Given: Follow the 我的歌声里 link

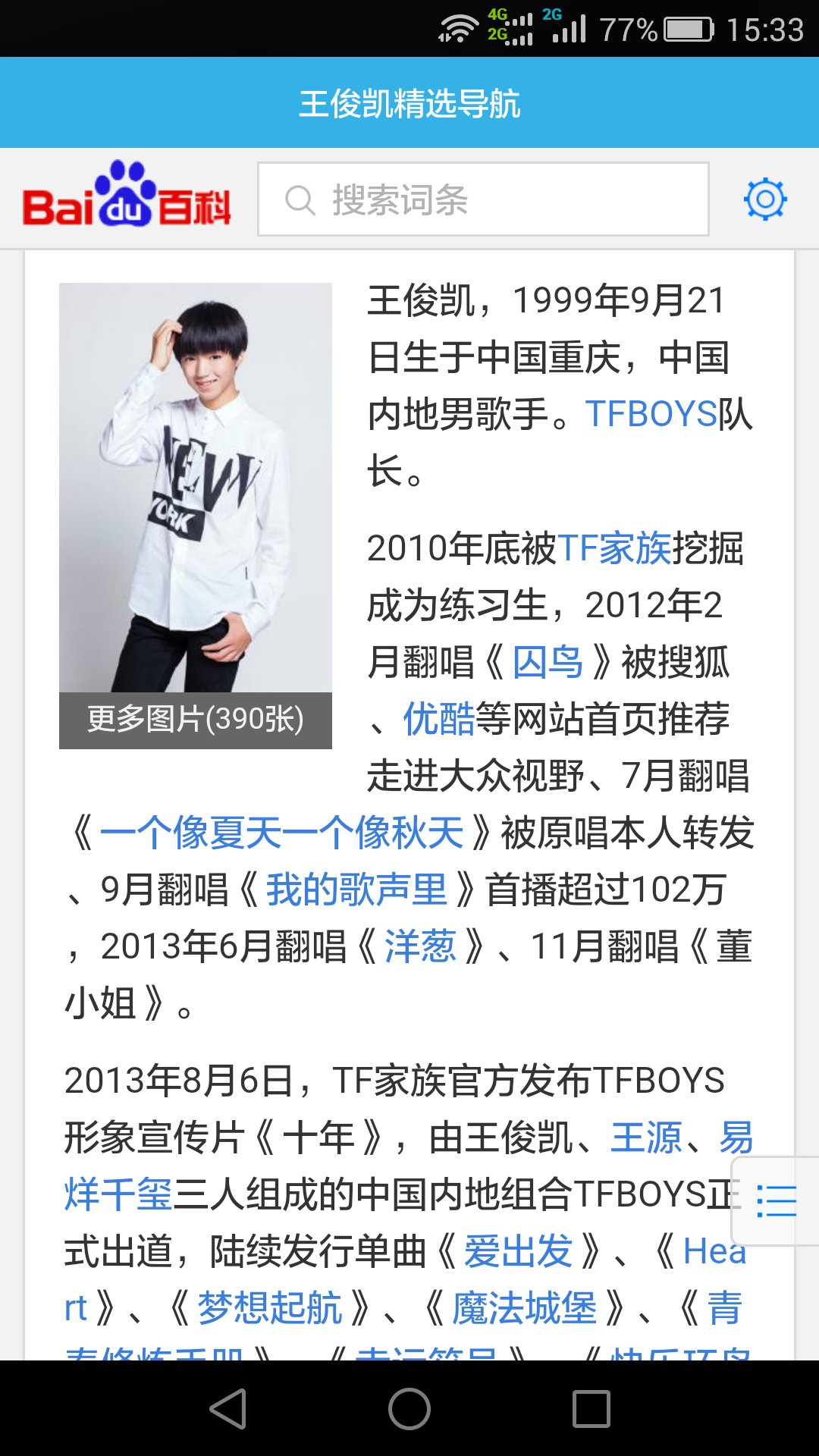Looking at the screenshot, I should tap(356, 890).
